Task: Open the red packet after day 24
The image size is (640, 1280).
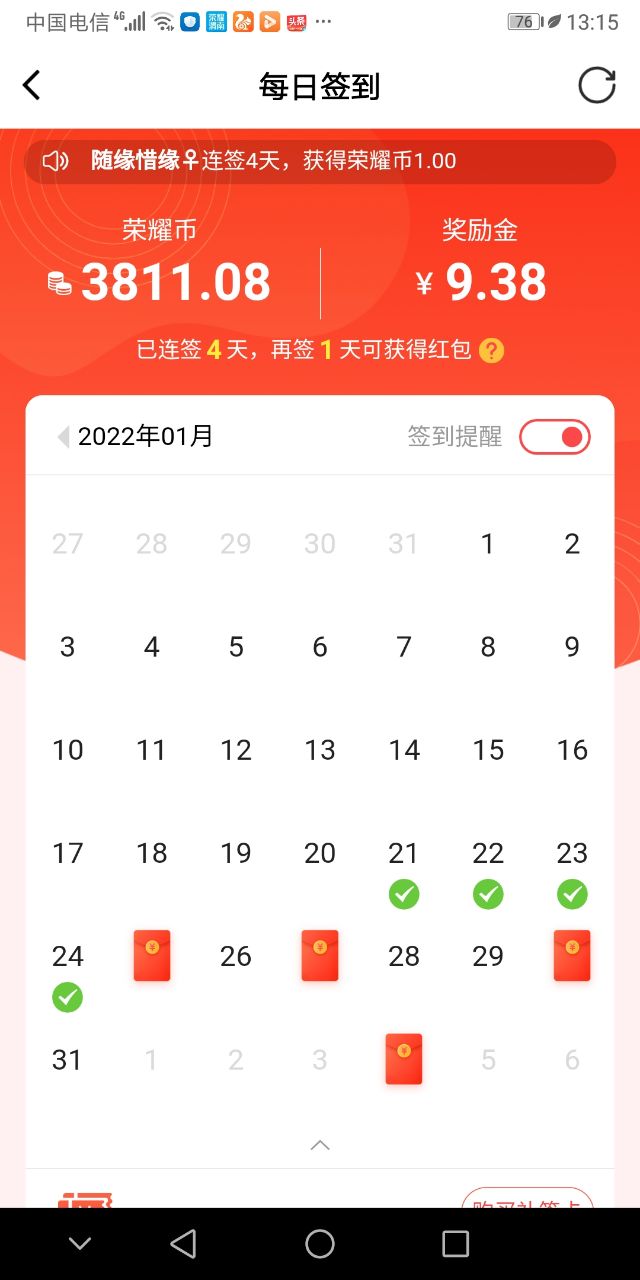Action: click(x=152, y=955)
